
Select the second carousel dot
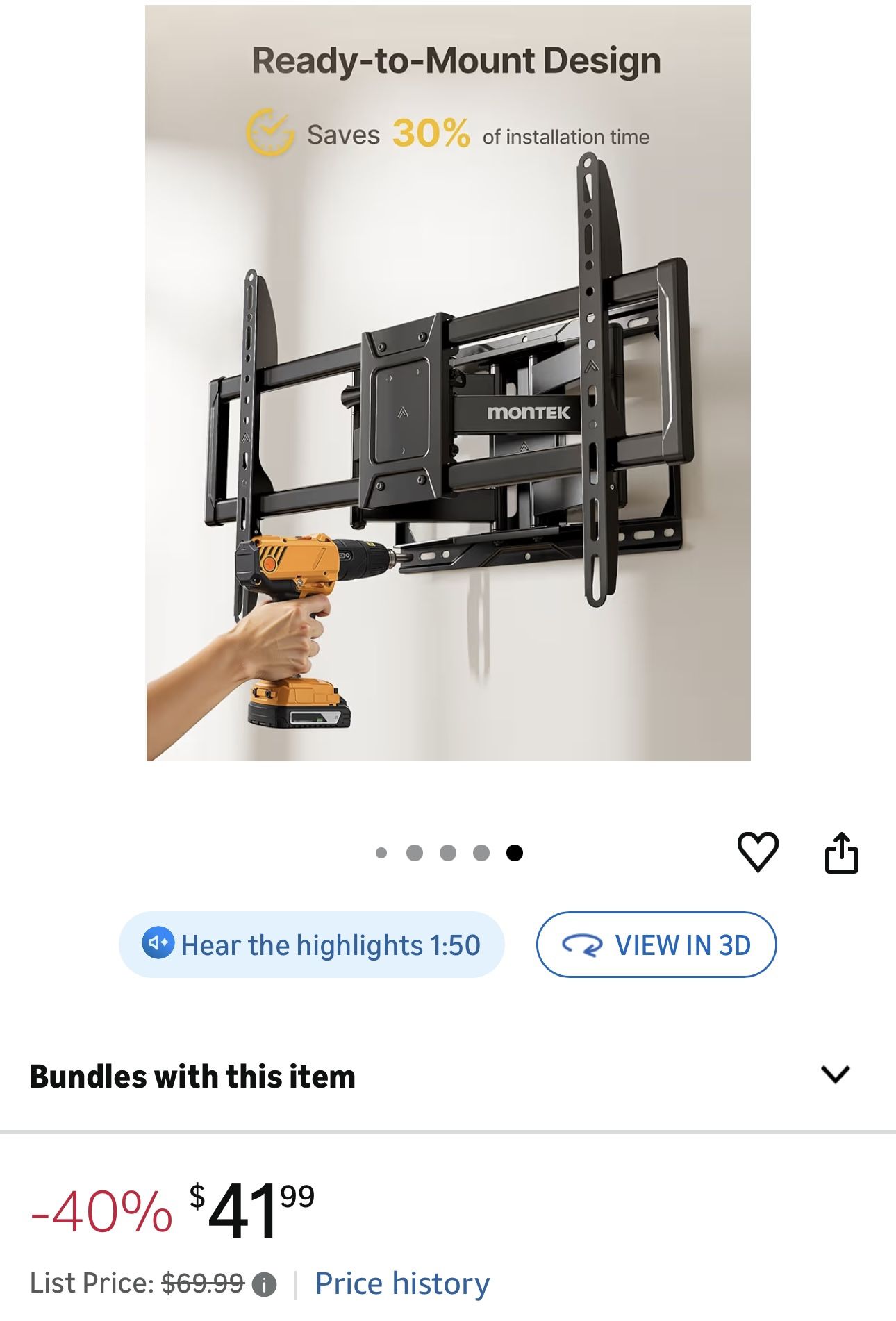click(414, 851)
